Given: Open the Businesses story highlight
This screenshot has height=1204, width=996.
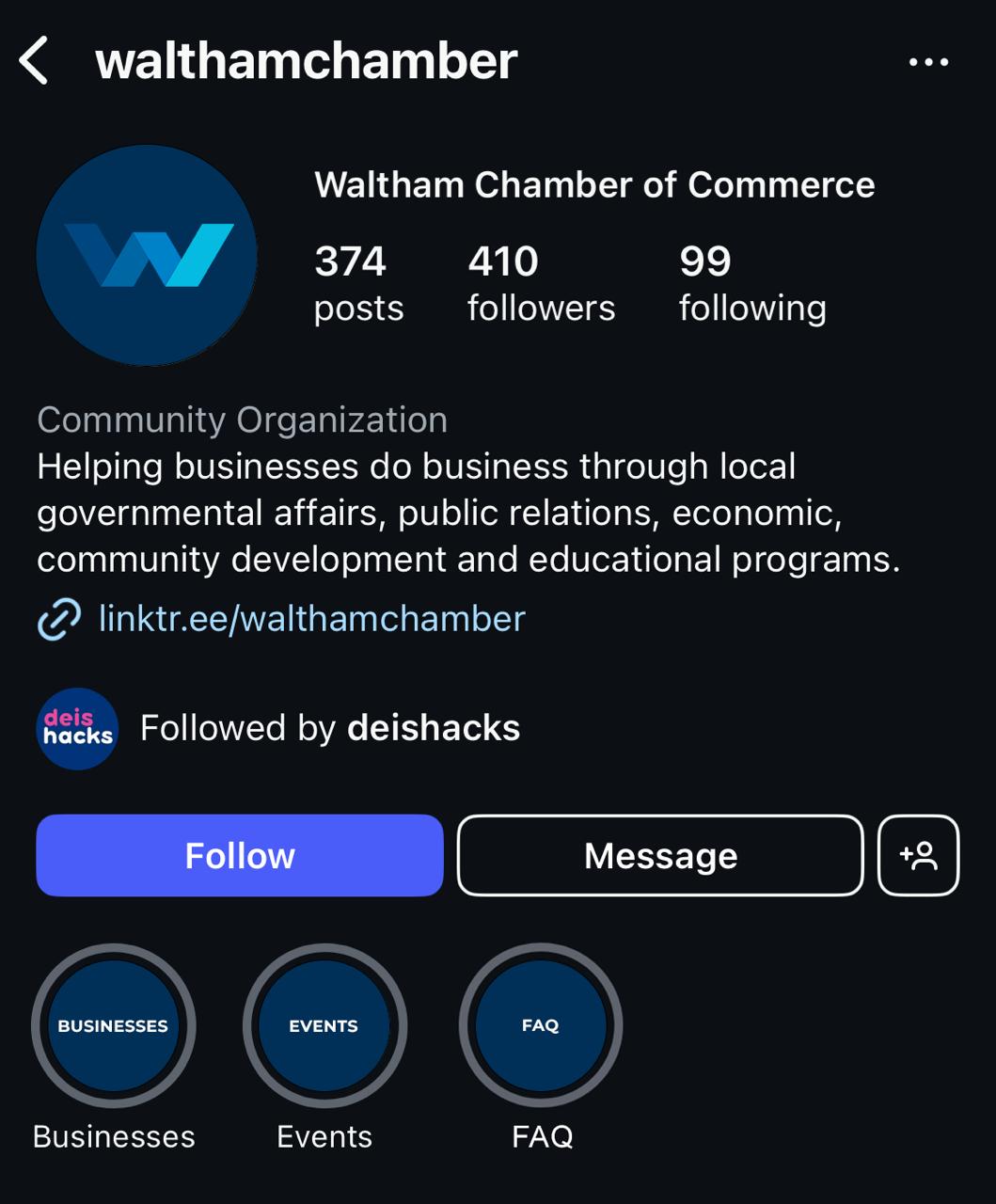Looking at the screenshot, I should coord(114,1025).
